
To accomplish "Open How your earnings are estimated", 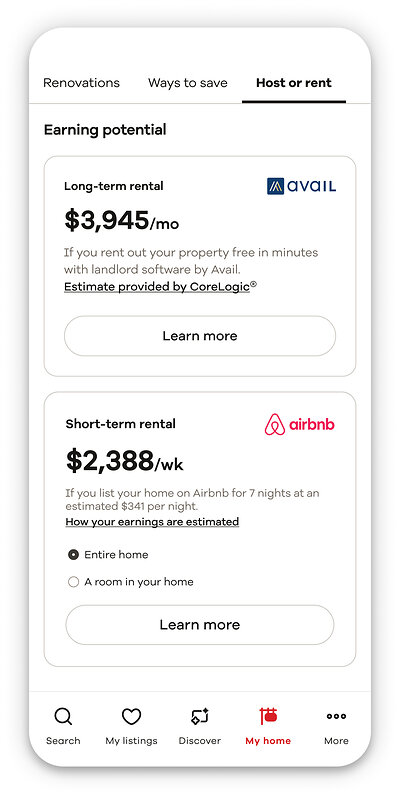I will tap(152, 522).
